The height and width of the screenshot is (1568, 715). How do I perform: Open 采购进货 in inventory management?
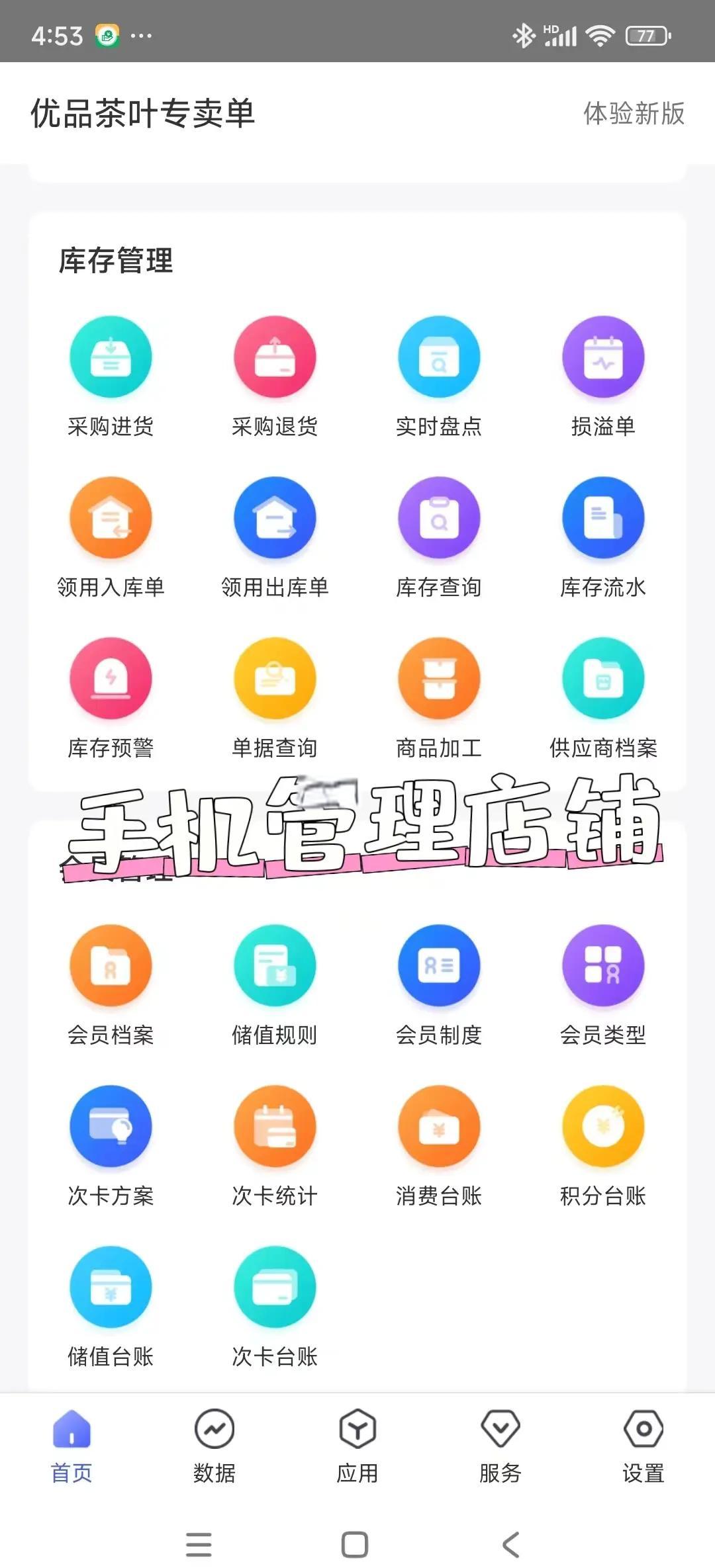(111, 377)
